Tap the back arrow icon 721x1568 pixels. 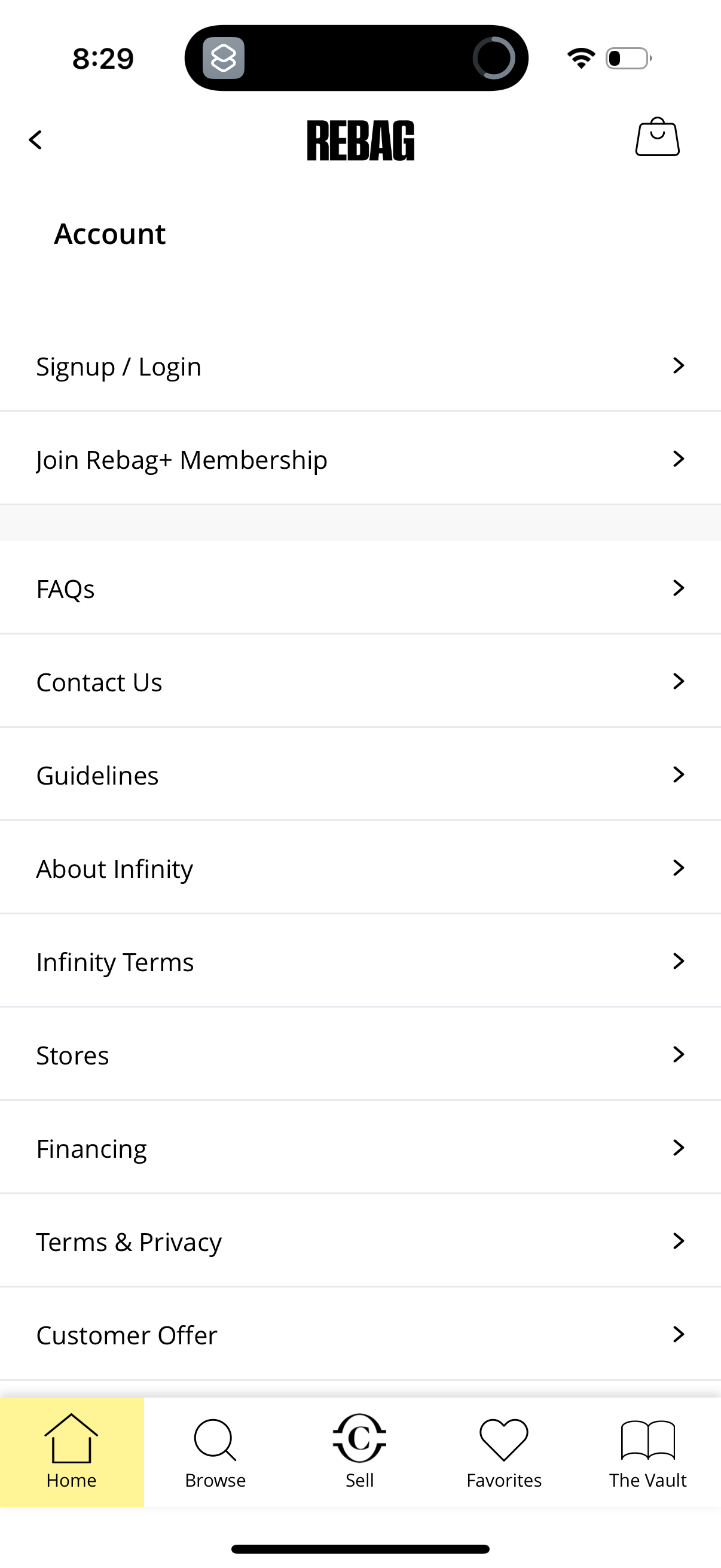(x=35, y=139)
